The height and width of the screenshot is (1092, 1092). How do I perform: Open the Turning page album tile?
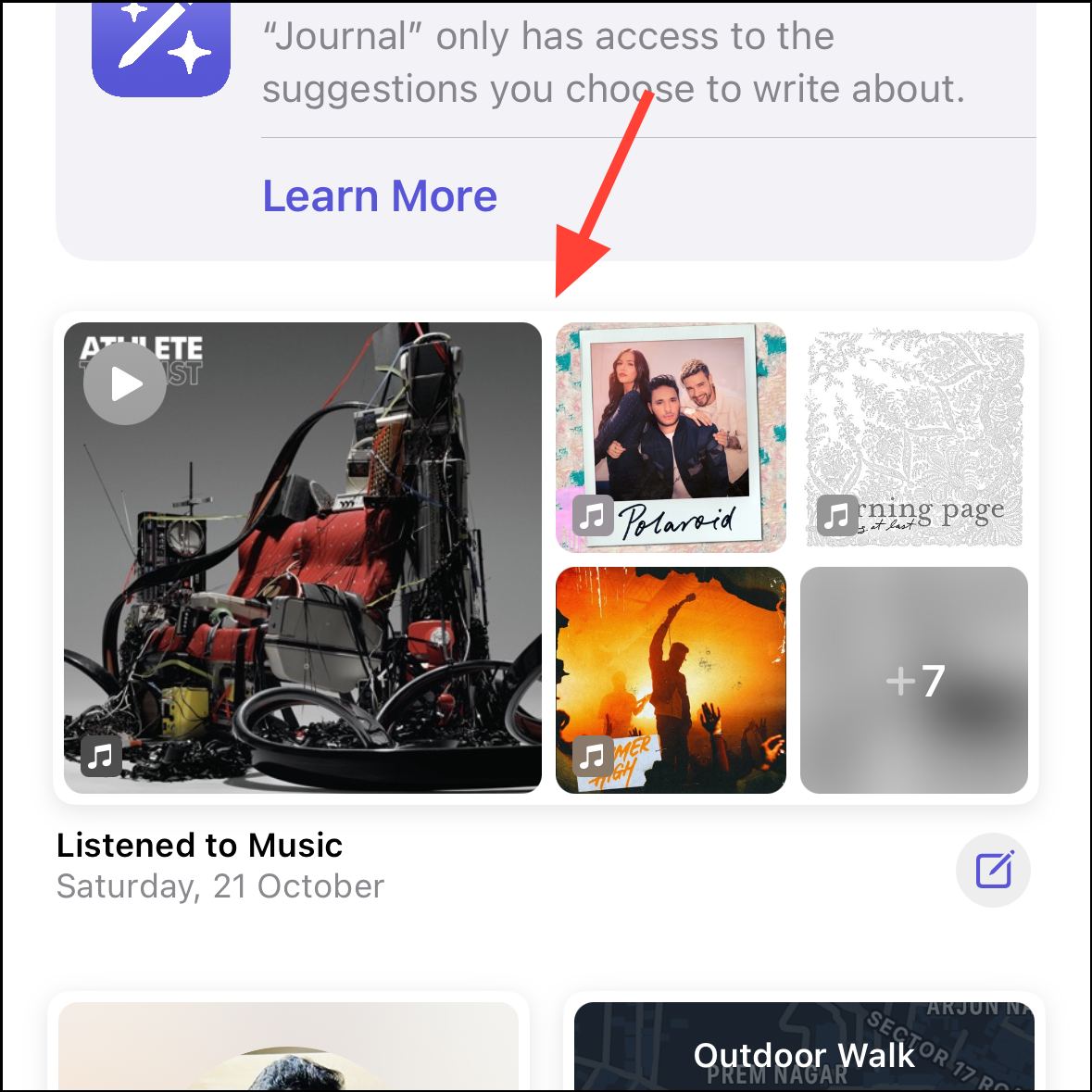pyautogui.click(x=914, y=437)
